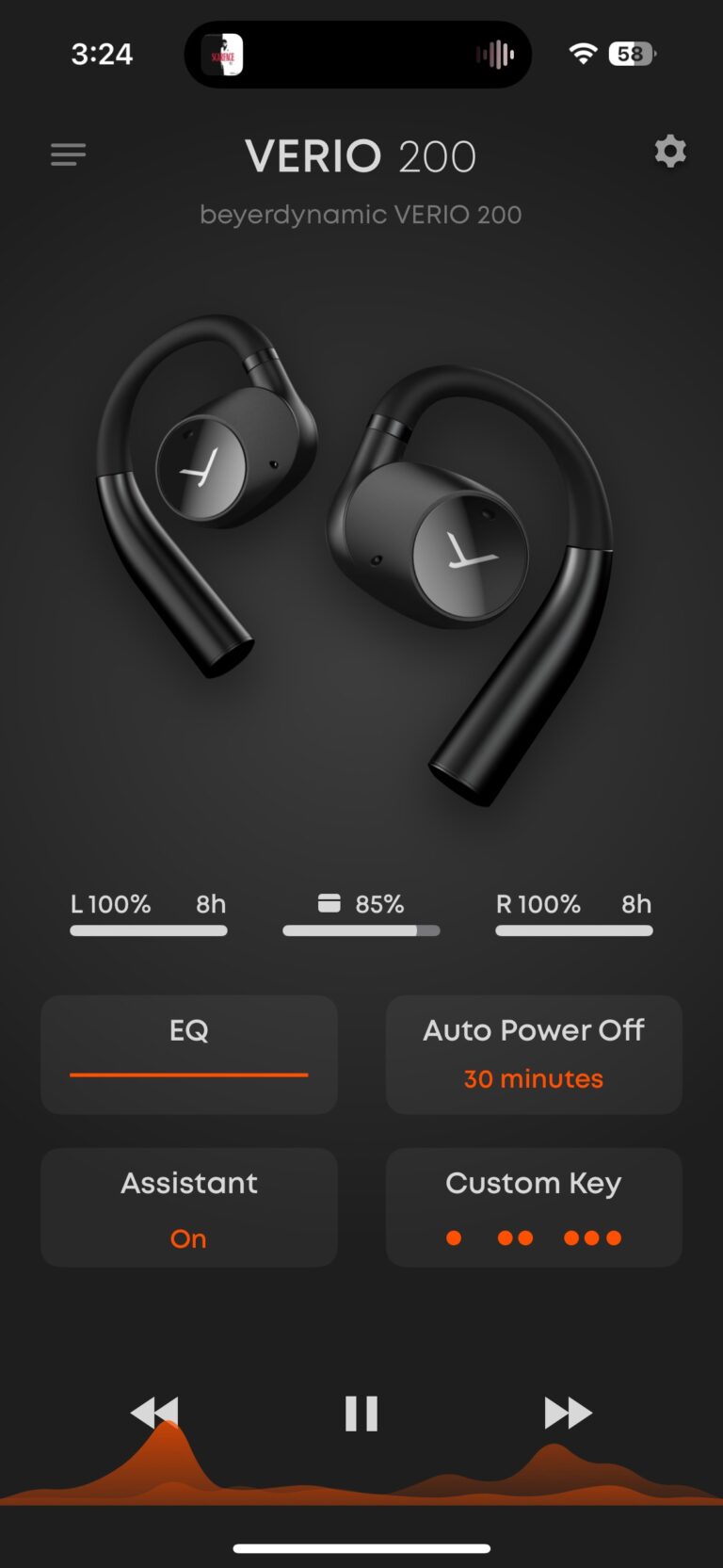
Task: Rewind track using the previous icon
Action: (x=154, y=1412)
